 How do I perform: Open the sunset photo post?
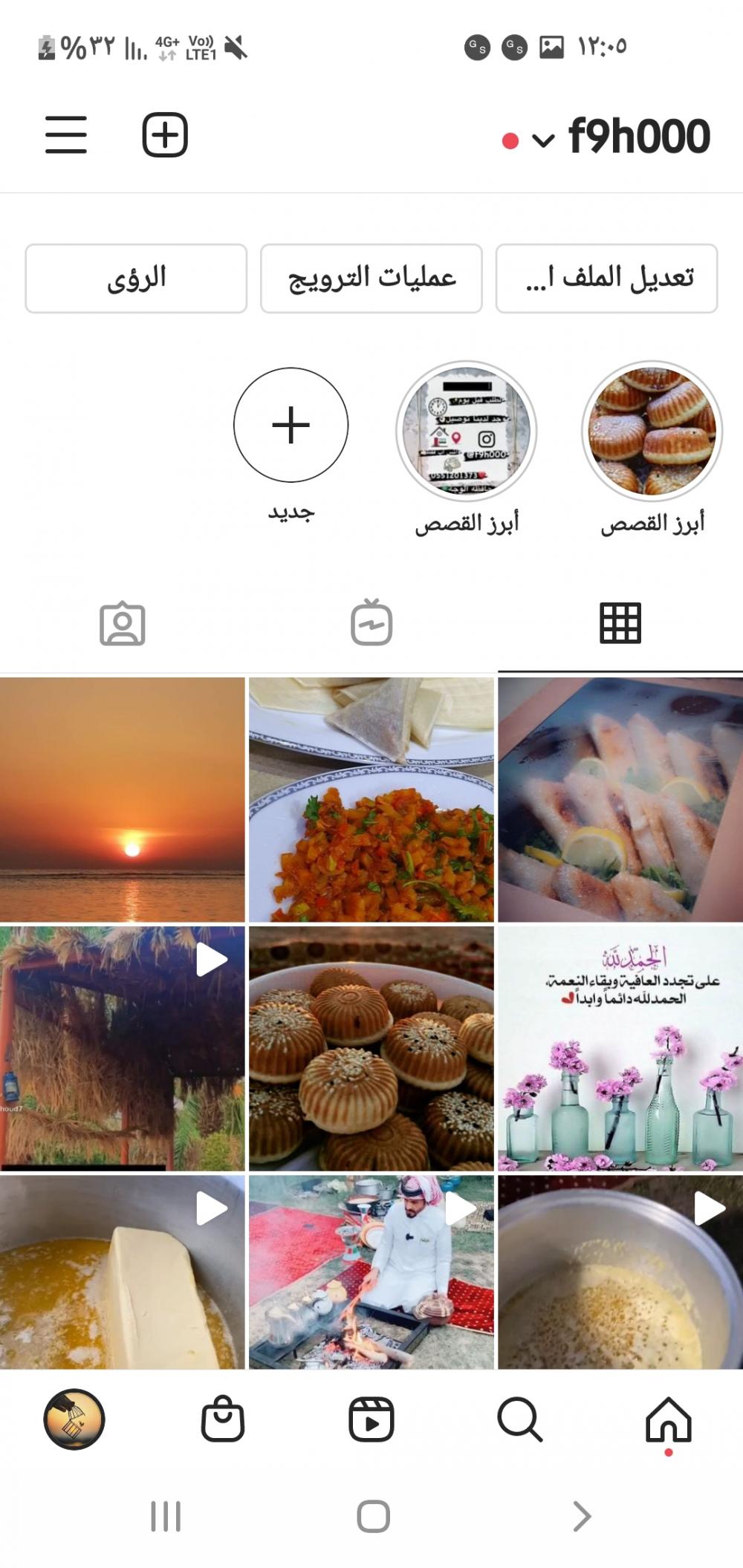(x=122, y=800)
